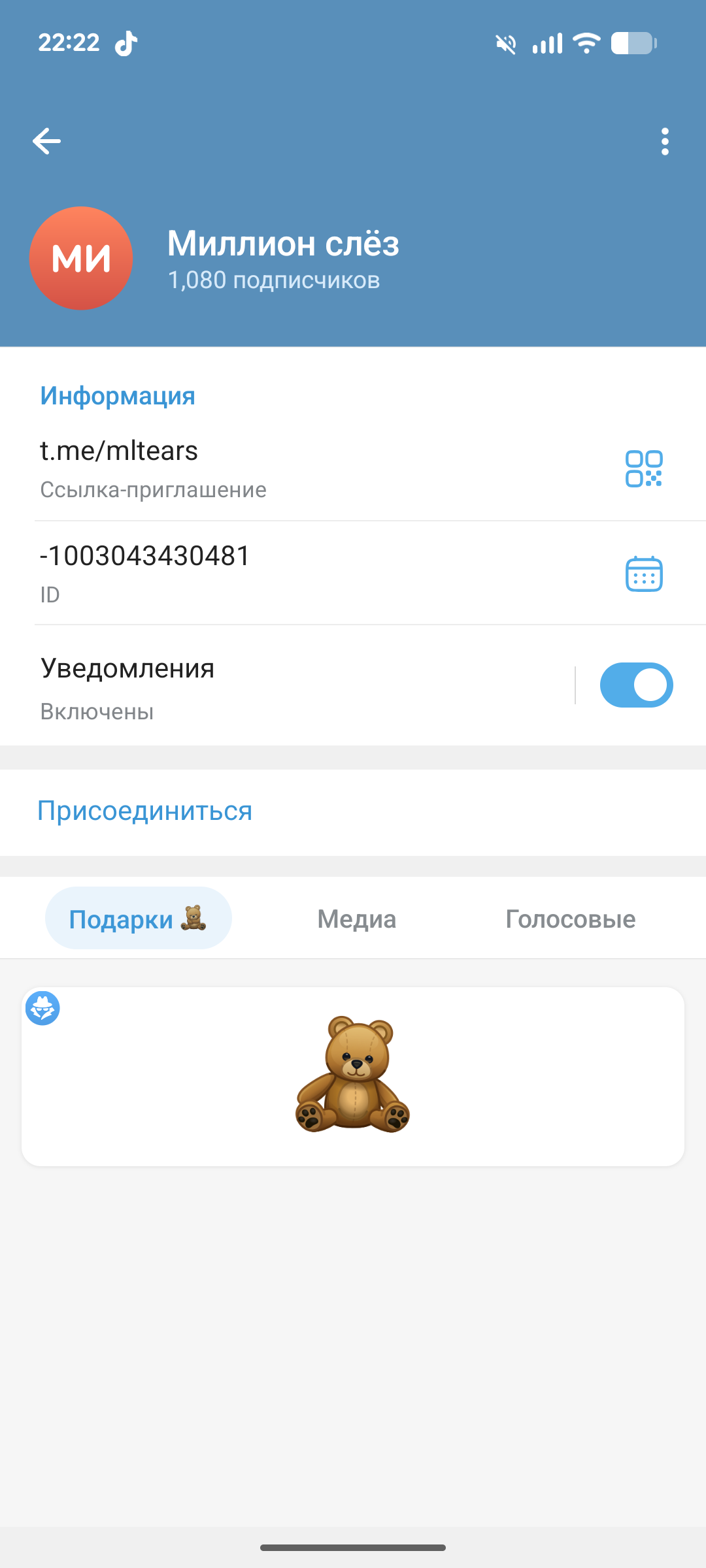Show the QR code for the invite link
This screenshot has height=1568, width=706.
tap(644, 468)
